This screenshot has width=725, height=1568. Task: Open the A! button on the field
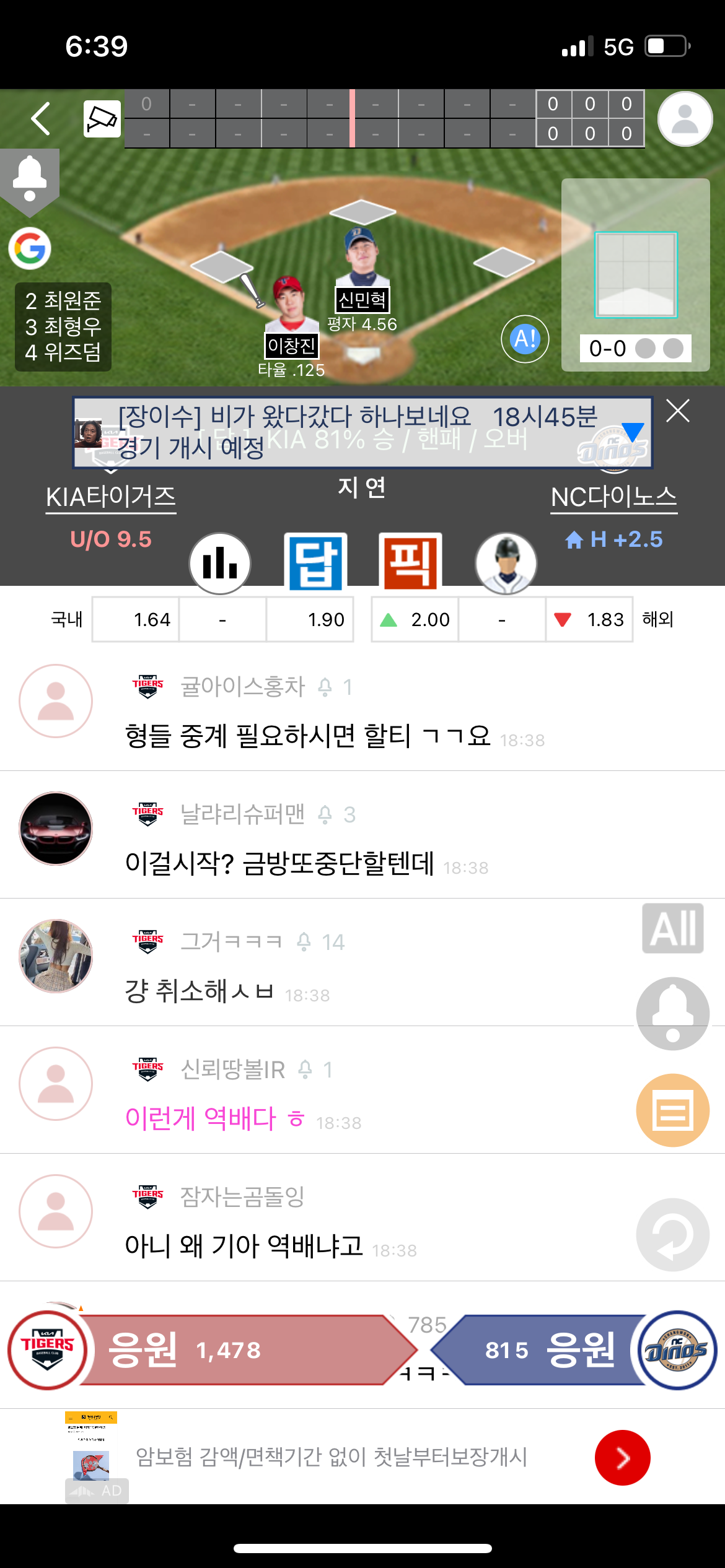(x=525, y=339)
